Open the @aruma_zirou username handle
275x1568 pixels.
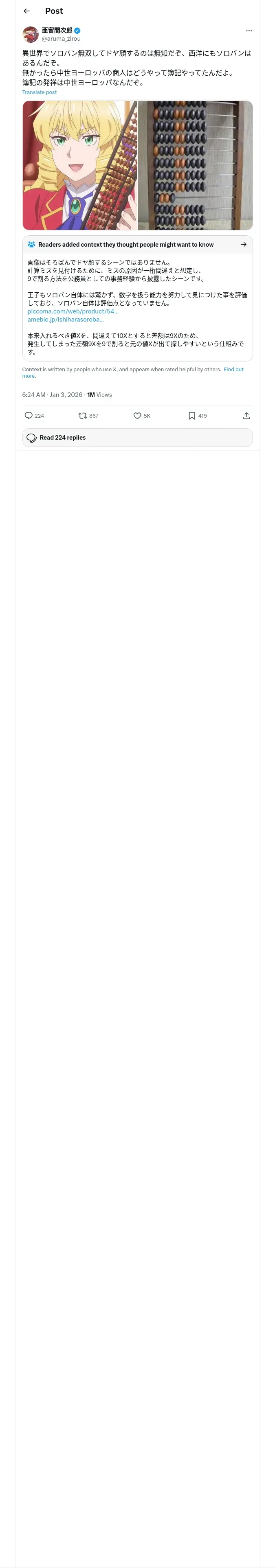click(x=61, y=38)
